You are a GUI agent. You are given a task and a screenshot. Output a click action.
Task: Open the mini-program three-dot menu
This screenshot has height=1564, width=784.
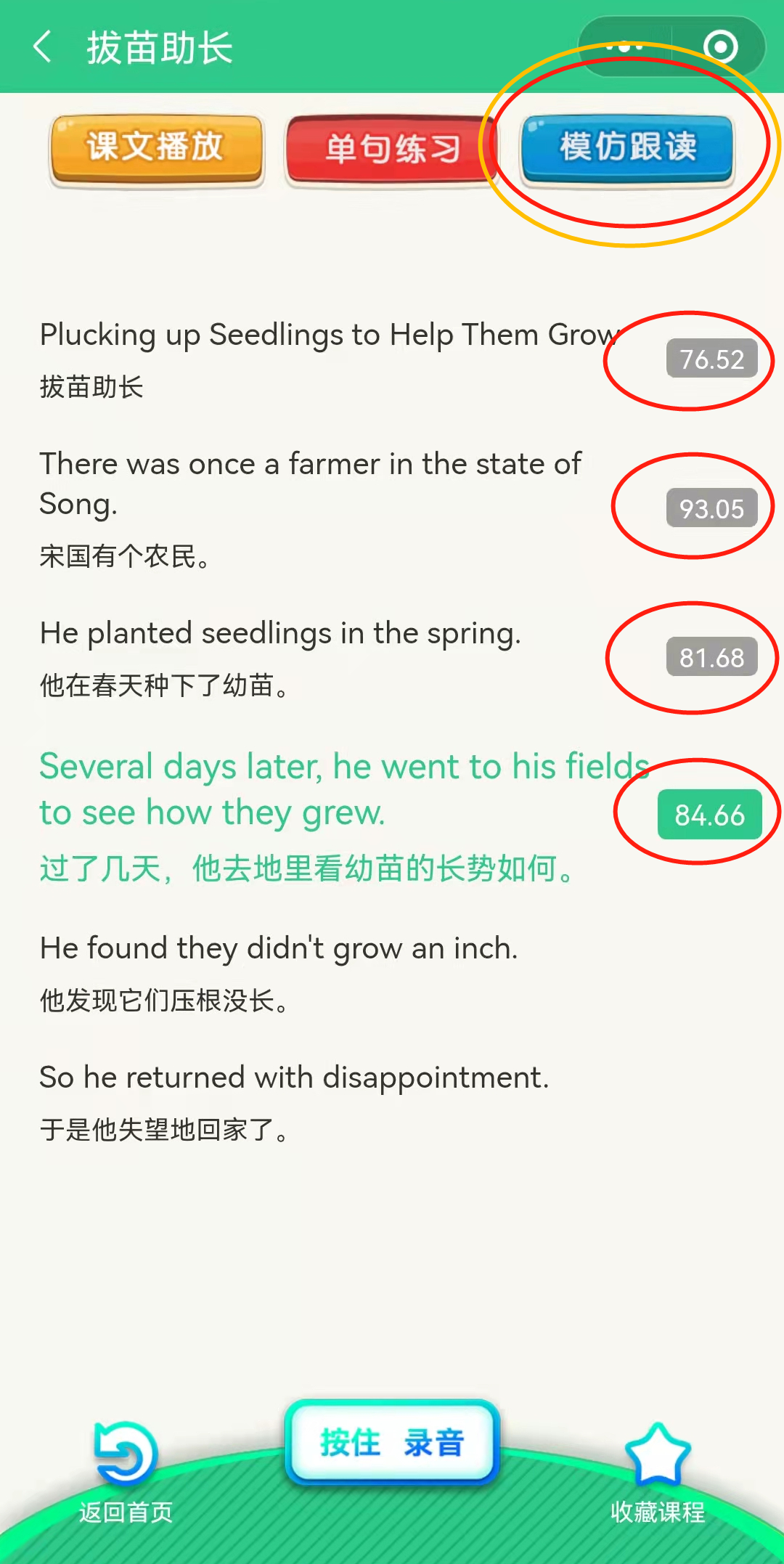click(625, 47)
